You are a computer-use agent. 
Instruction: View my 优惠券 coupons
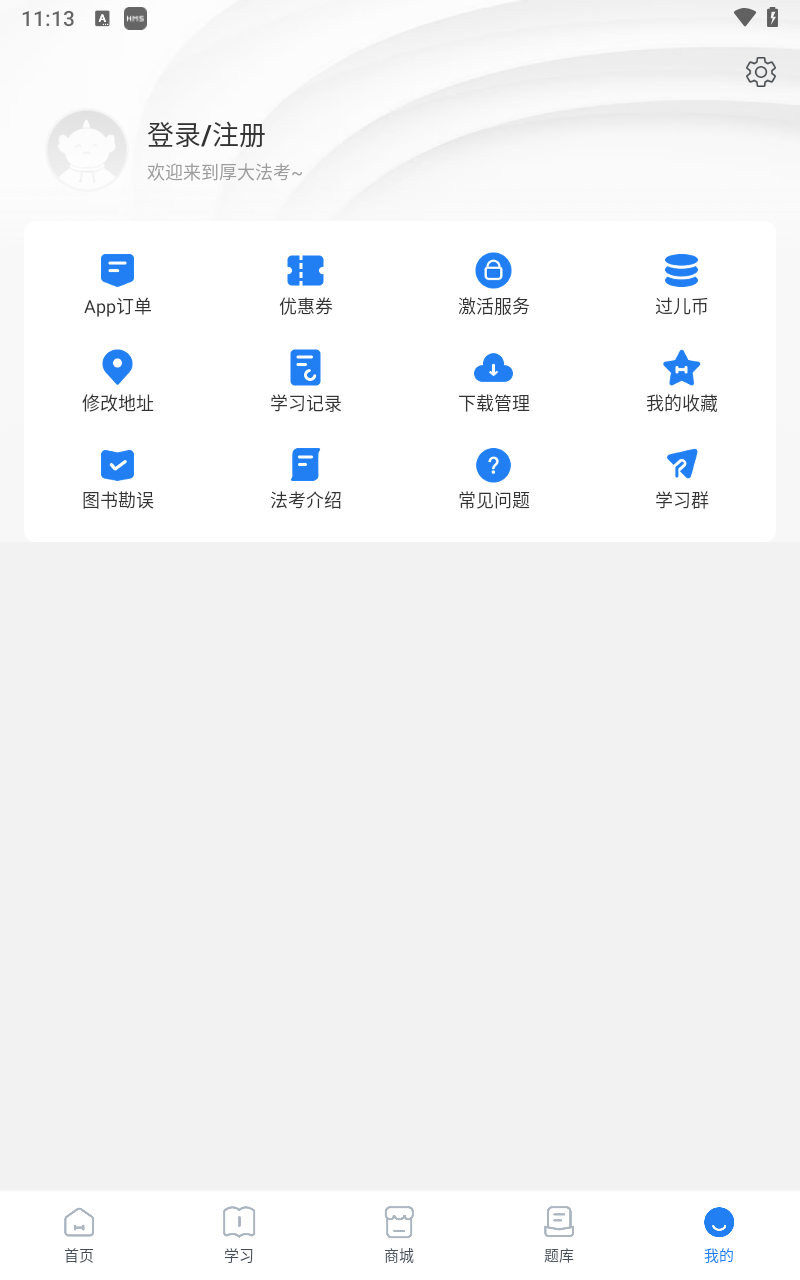(306, 285)
